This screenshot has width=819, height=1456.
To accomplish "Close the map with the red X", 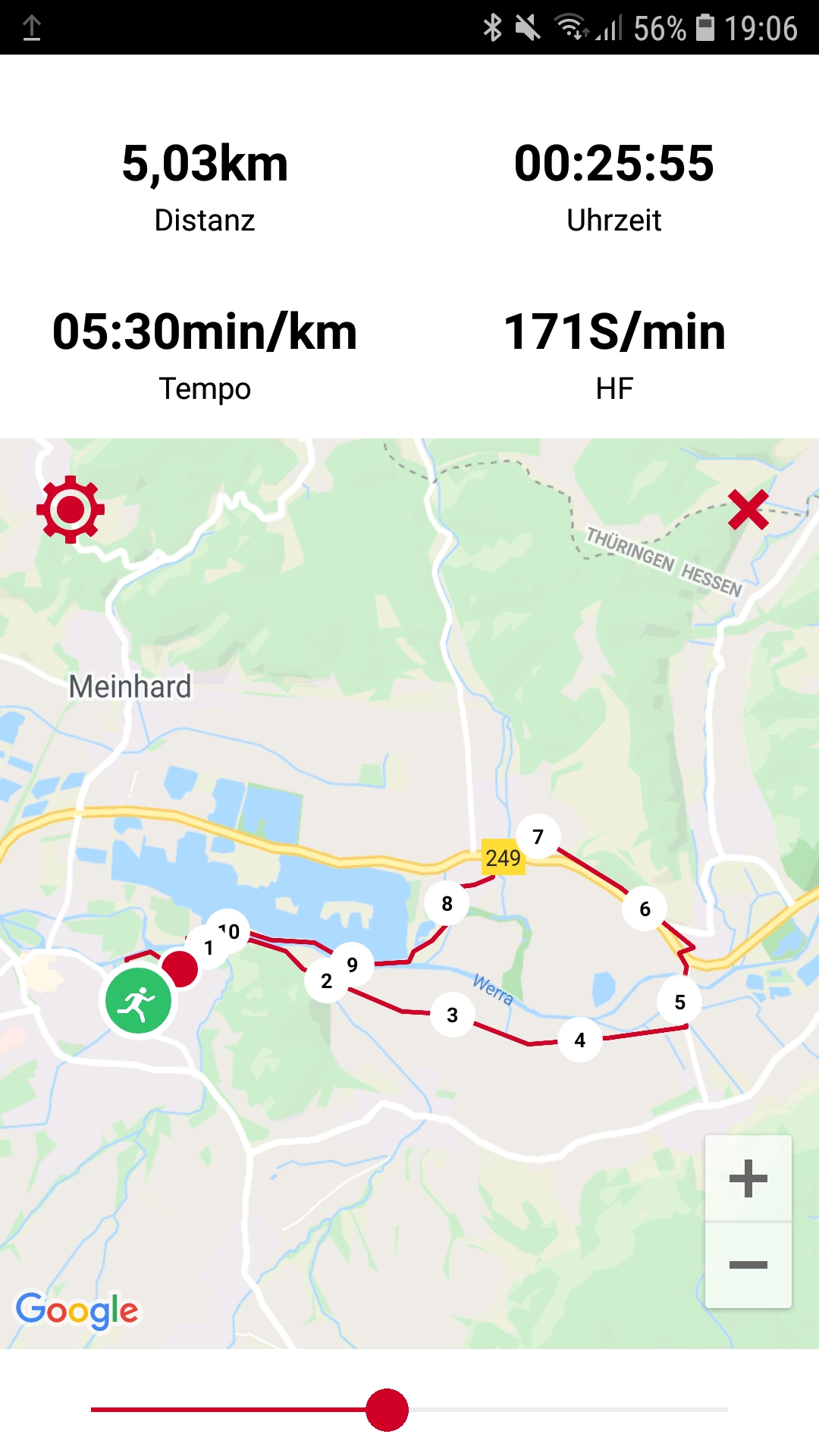I will (748, 510).
